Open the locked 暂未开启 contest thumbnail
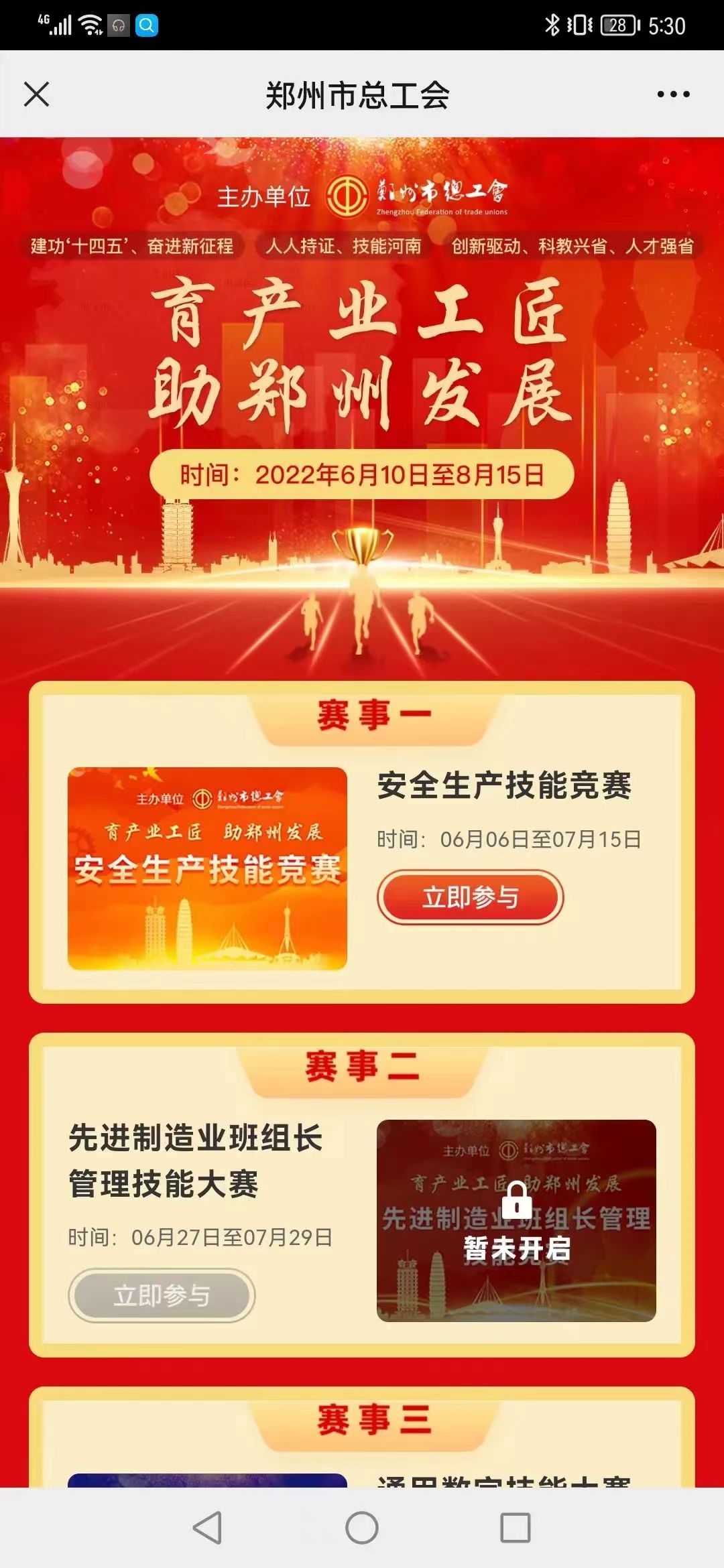This screenshot has height=1568, width=724. 516,1220
